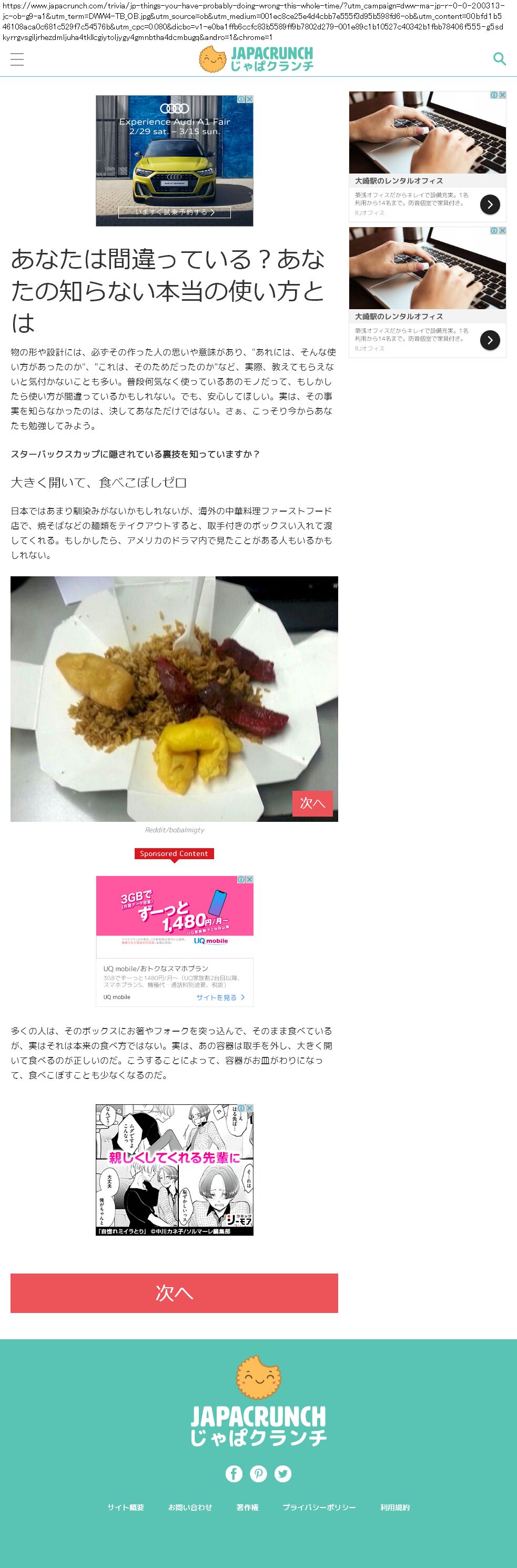517x1568 pixels.
Task: Open the 利用規約 footer link
Action: tap(394, 1507)
